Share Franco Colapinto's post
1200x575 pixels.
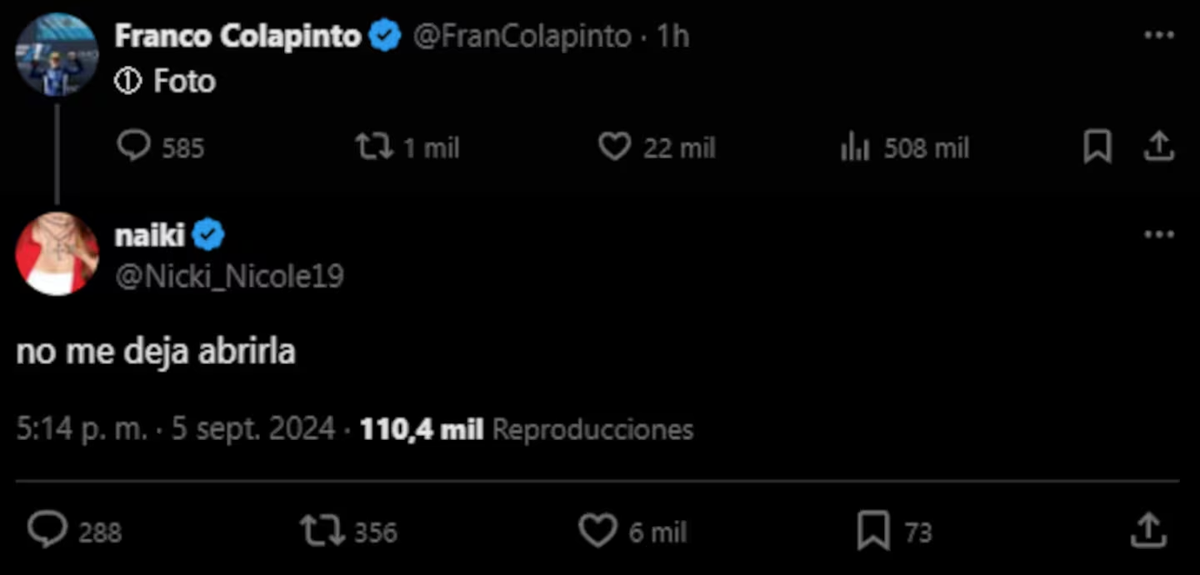(1158, 148)
